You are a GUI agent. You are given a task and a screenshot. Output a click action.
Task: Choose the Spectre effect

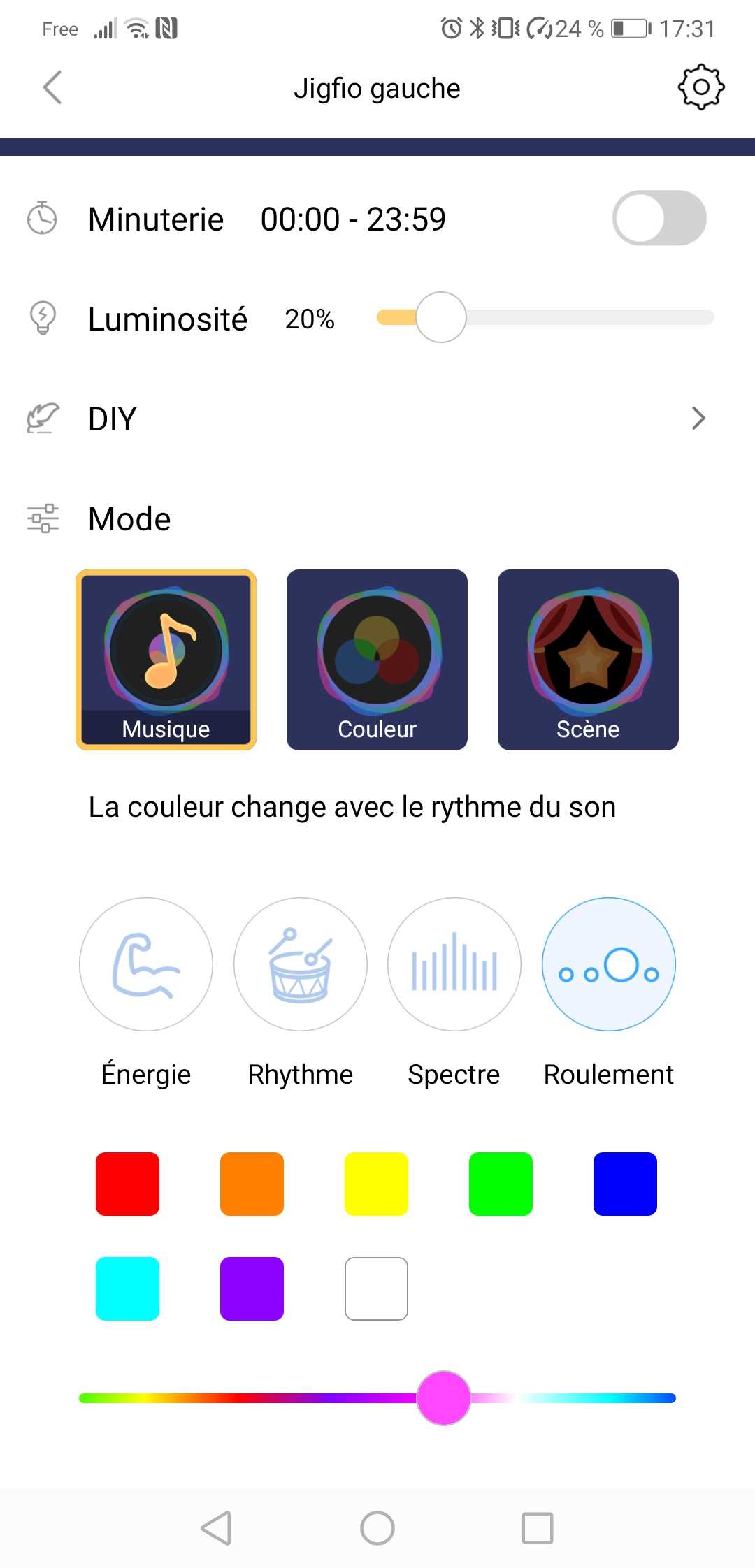pyautogui.click(x=454, y=964)
